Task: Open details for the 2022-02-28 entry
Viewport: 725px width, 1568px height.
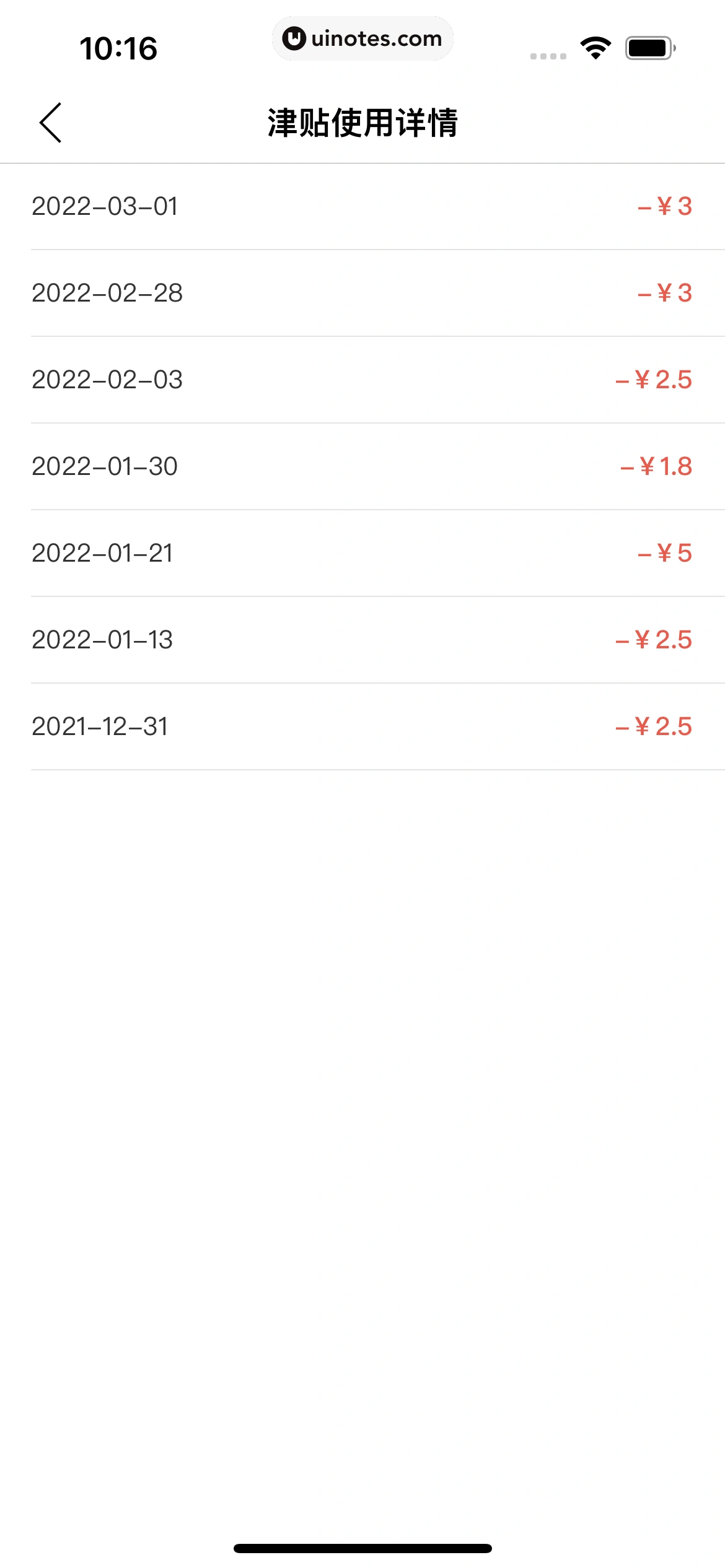Action: coord(362,294)
